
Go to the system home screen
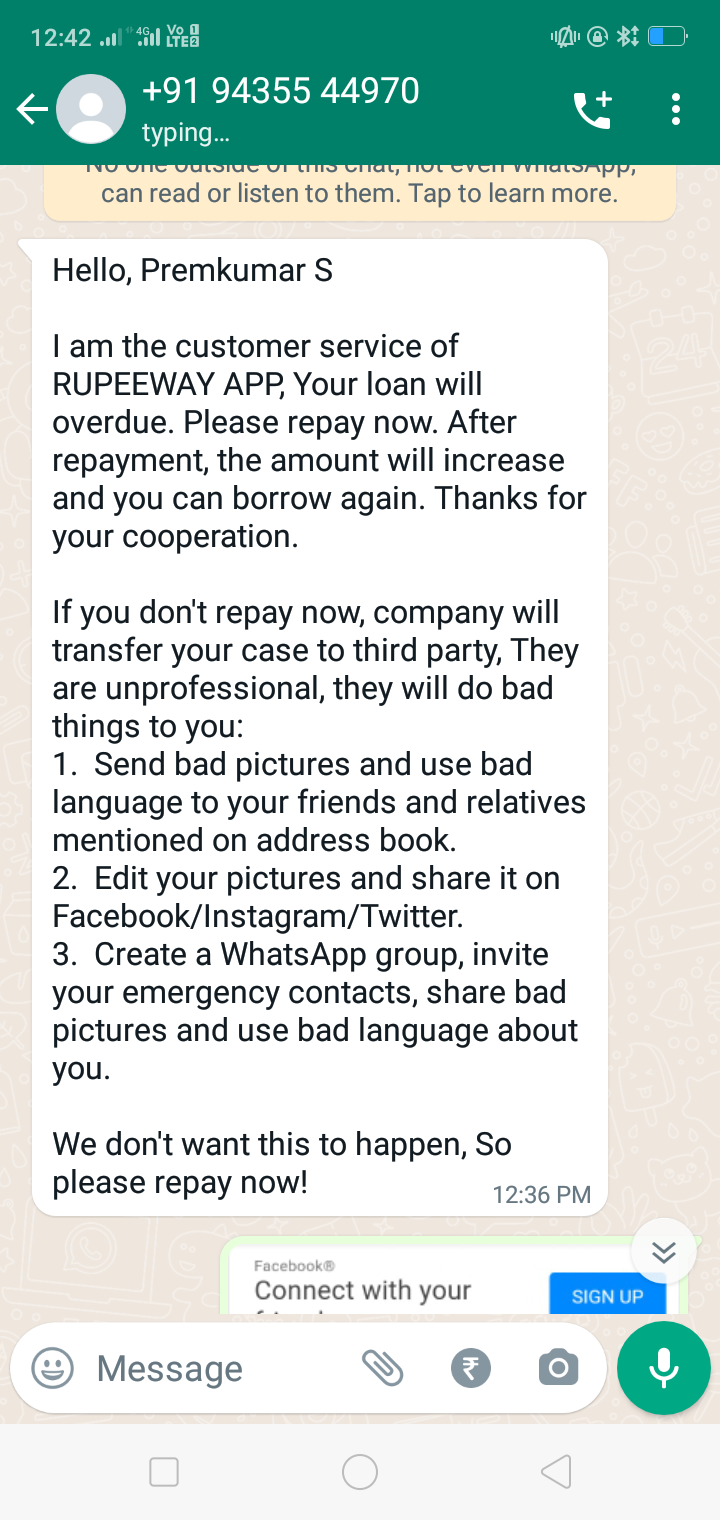click(360, 1472)
